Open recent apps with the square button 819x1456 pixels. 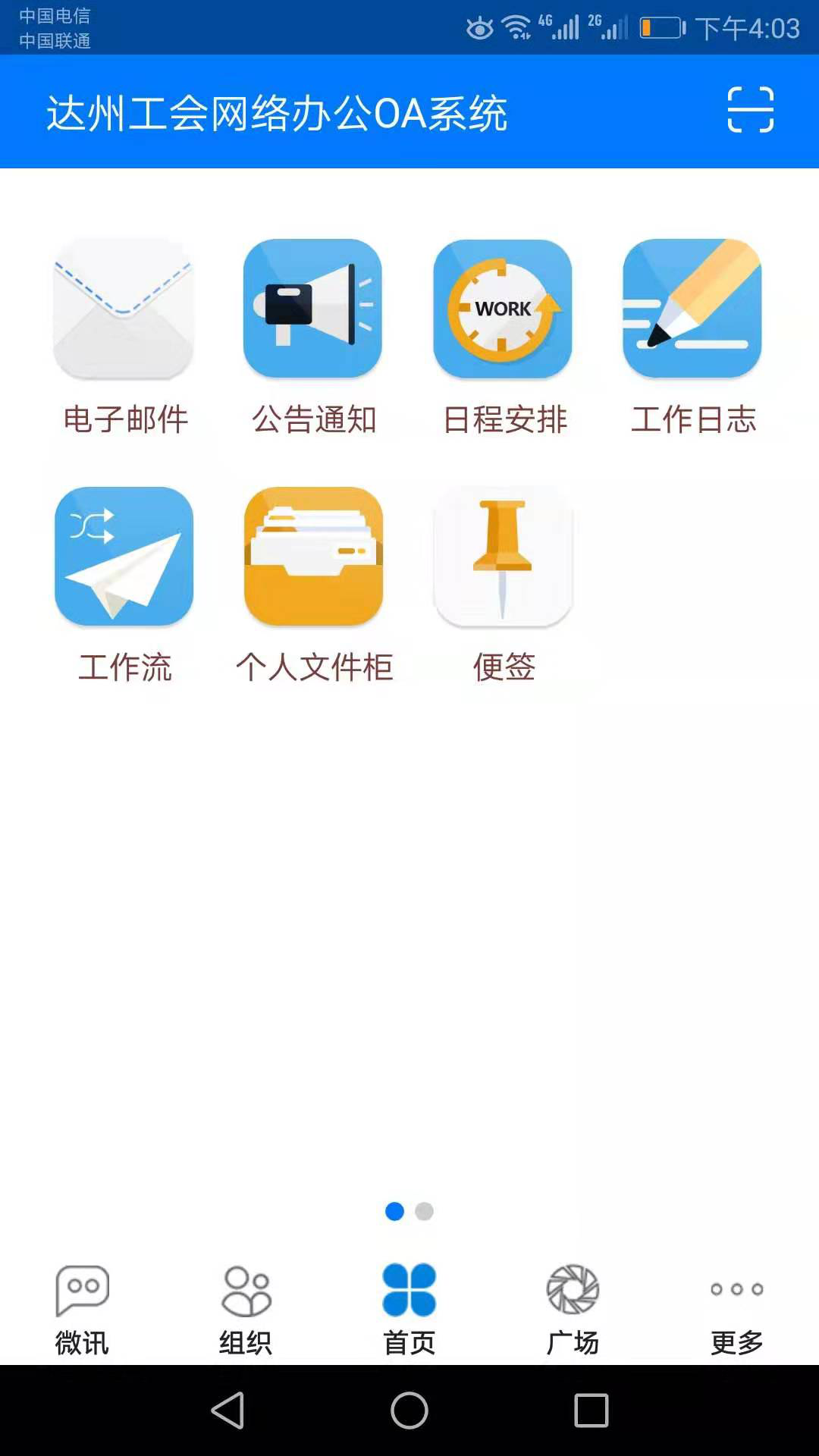tap(591, 1410)
